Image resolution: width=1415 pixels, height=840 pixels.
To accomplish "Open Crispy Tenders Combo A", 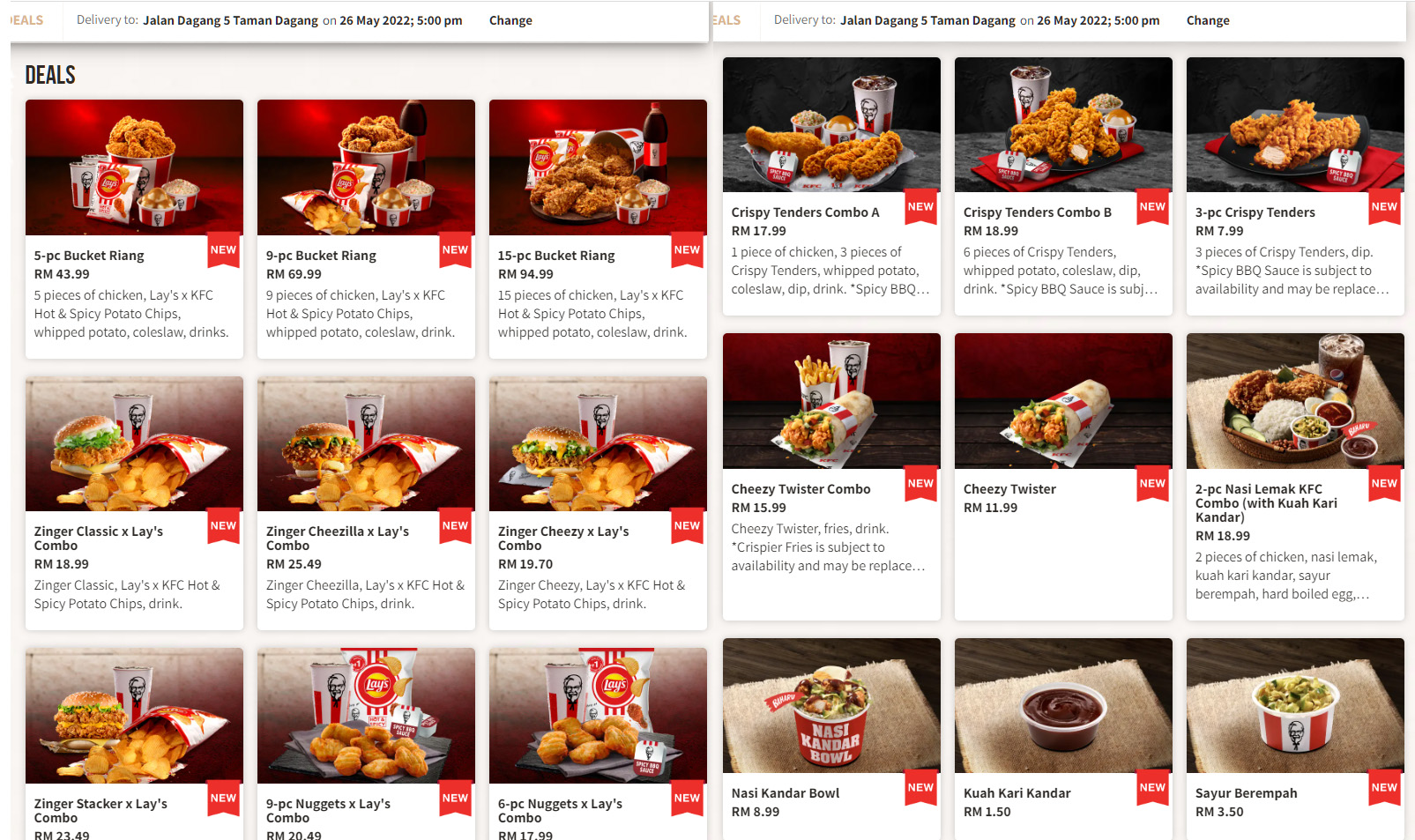I will [831, 125].
